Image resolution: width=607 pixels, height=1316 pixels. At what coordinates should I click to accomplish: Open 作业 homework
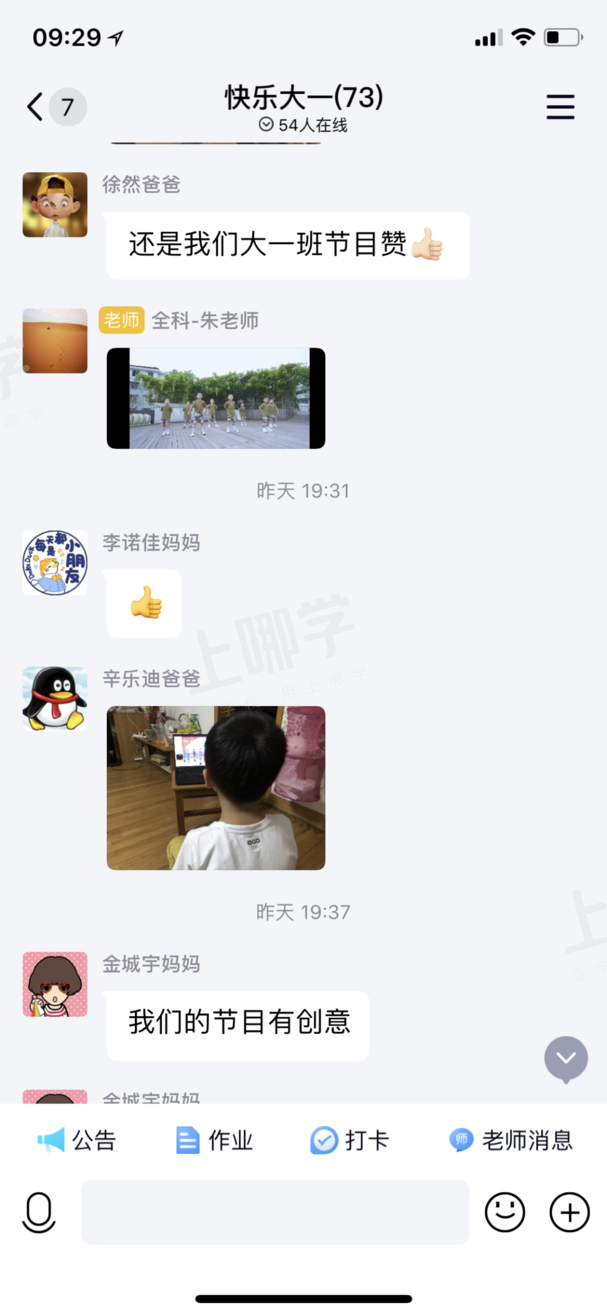(x=214, y=1140)
